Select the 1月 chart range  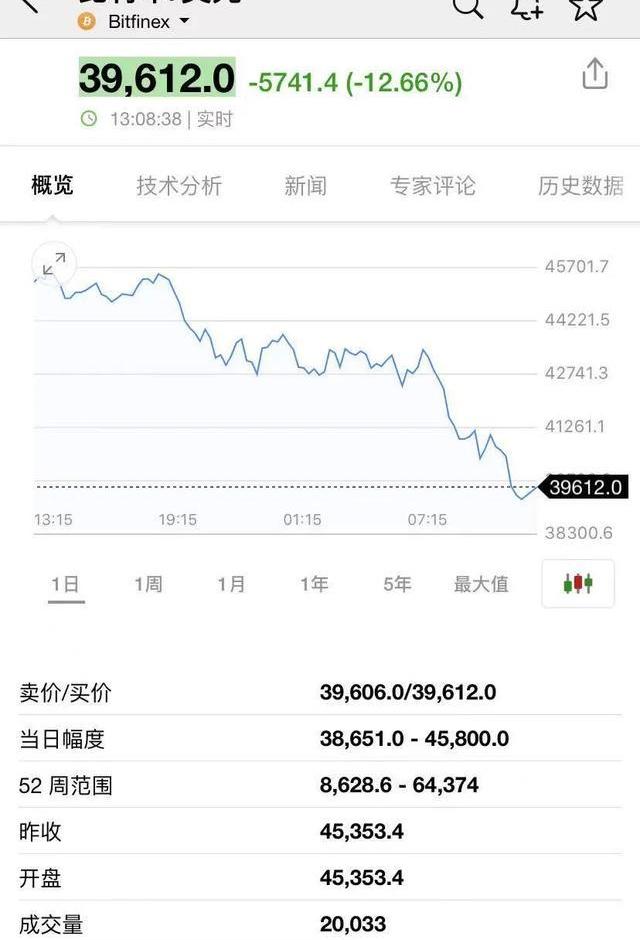point(231,584)
